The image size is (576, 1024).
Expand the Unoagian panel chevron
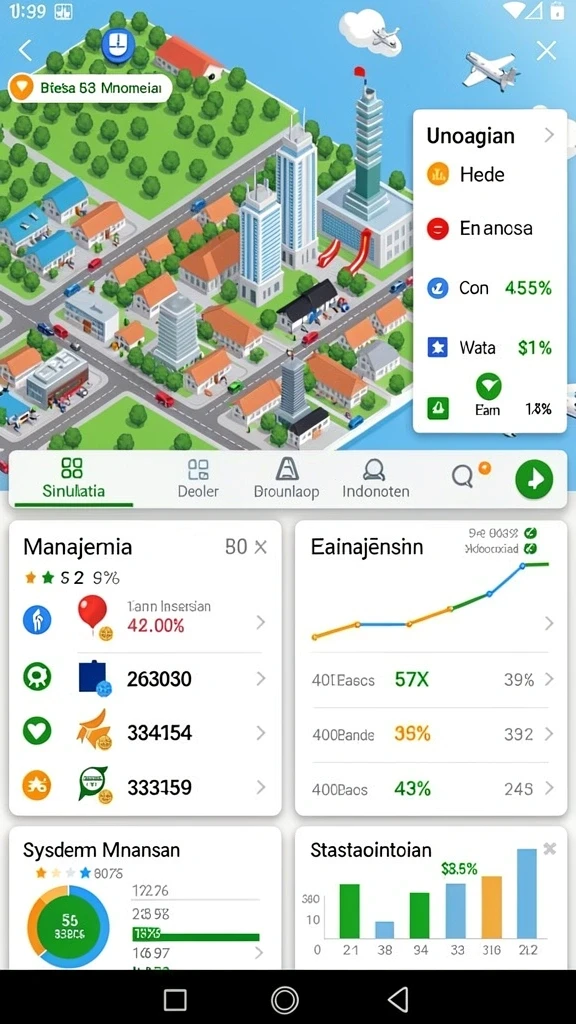click(549, 135)
